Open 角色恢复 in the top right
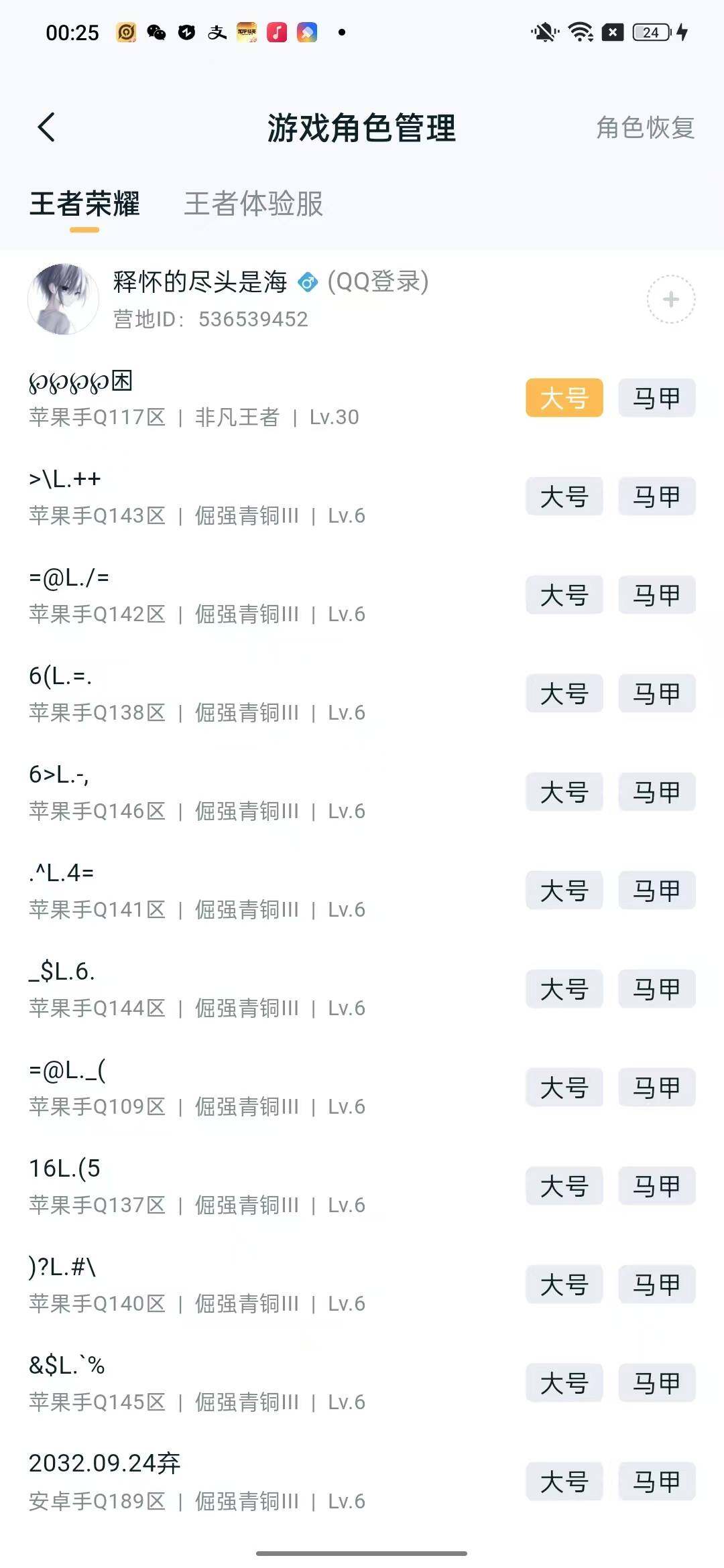 click(645, 129)
